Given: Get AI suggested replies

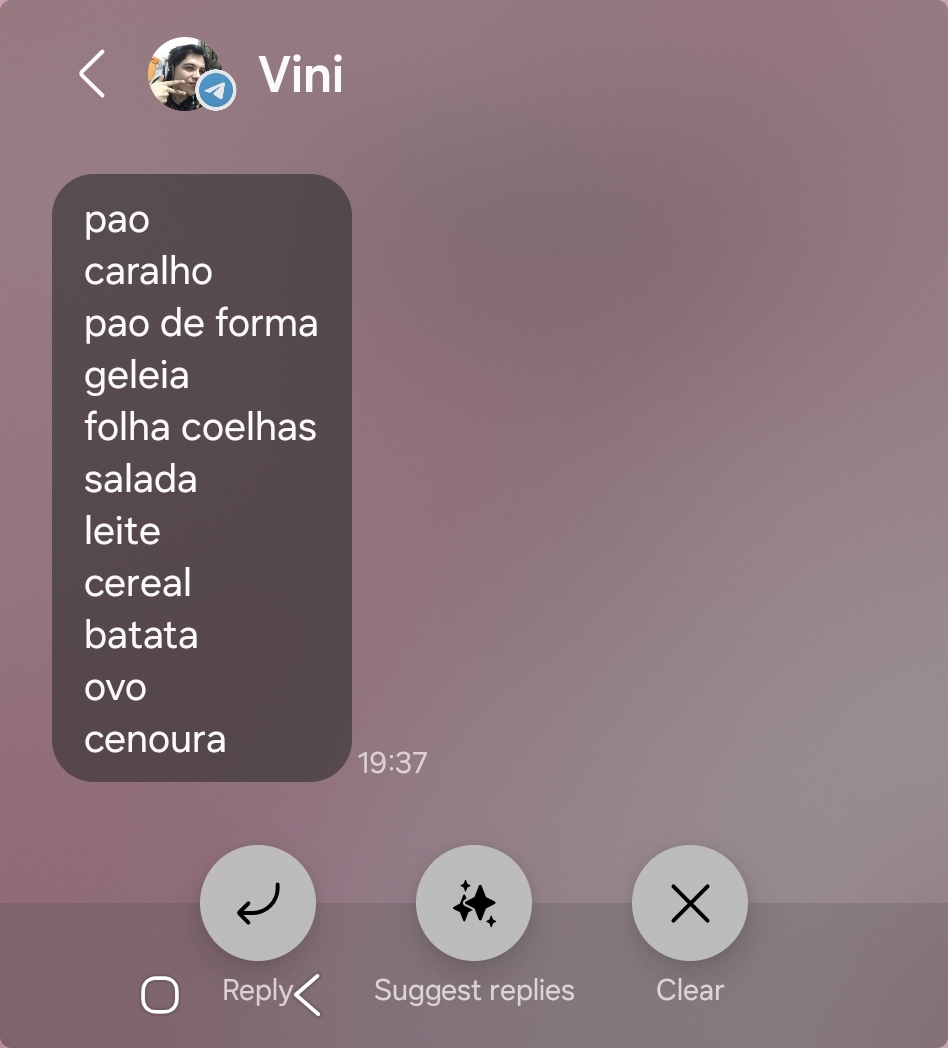Looking at the screenshot, I should [474, 904].
